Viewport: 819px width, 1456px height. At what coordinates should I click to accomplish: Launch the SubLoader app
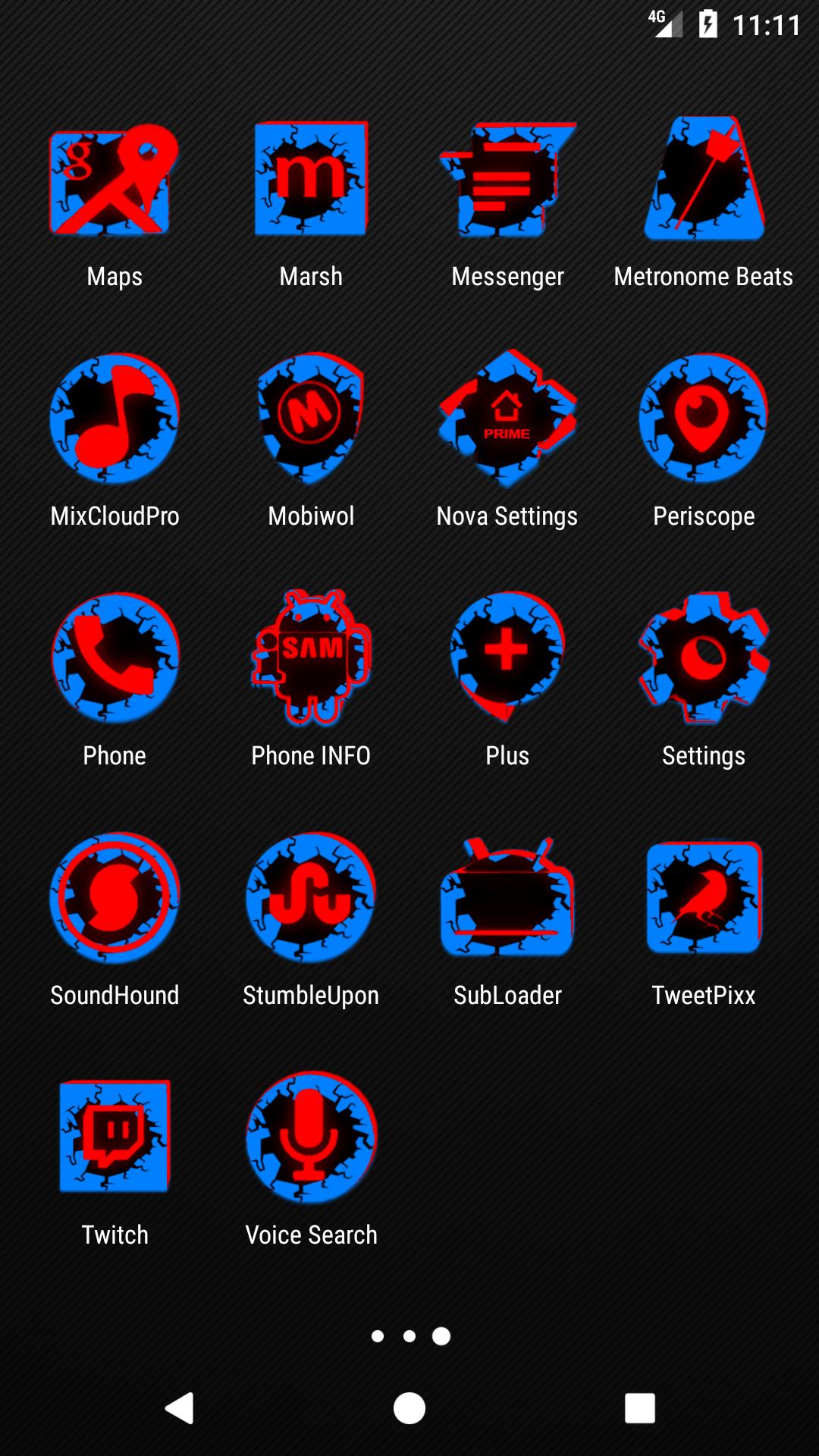[x=507, y=899]
